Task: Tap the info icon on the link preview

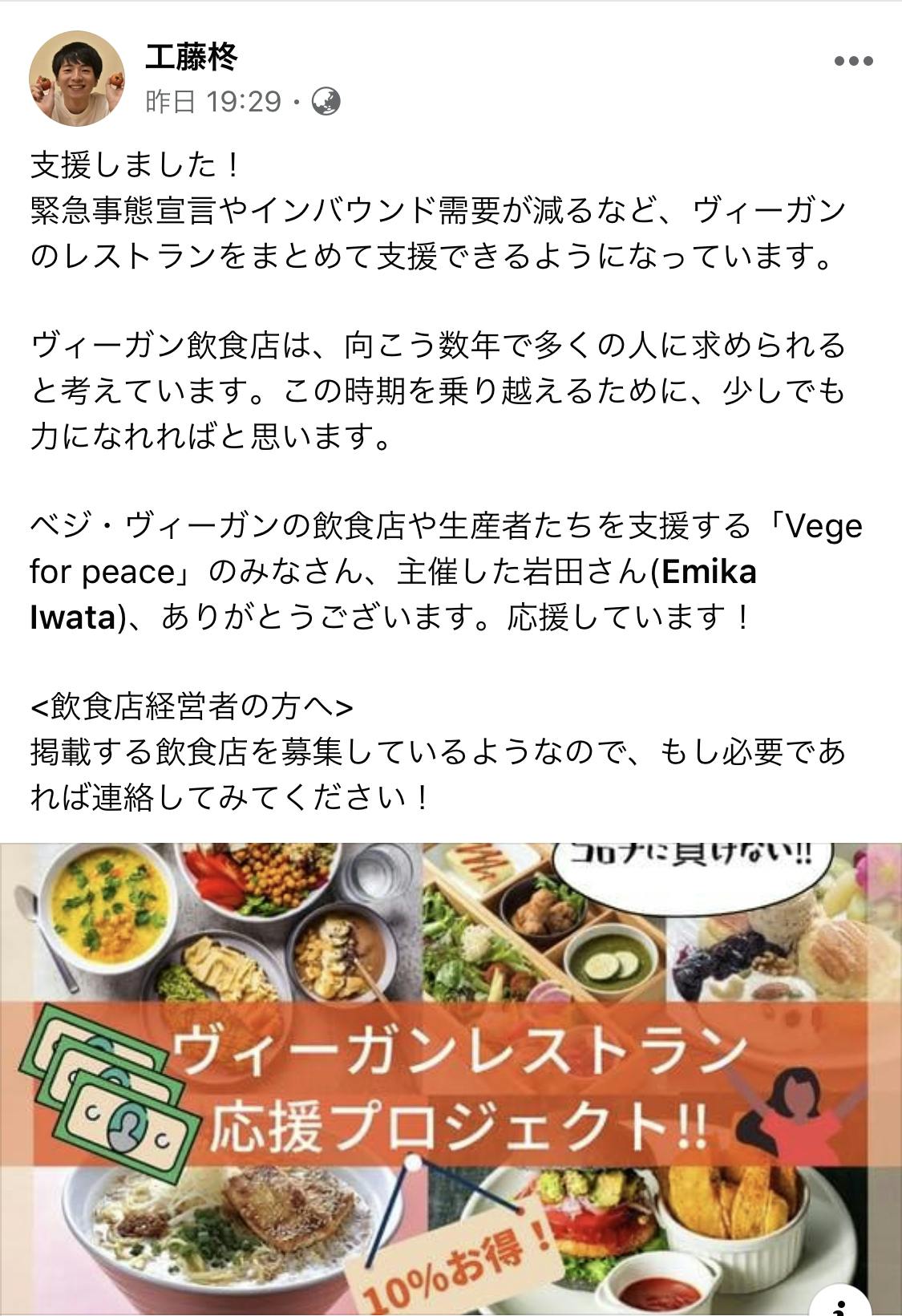Action: (x=841, y=1304)
